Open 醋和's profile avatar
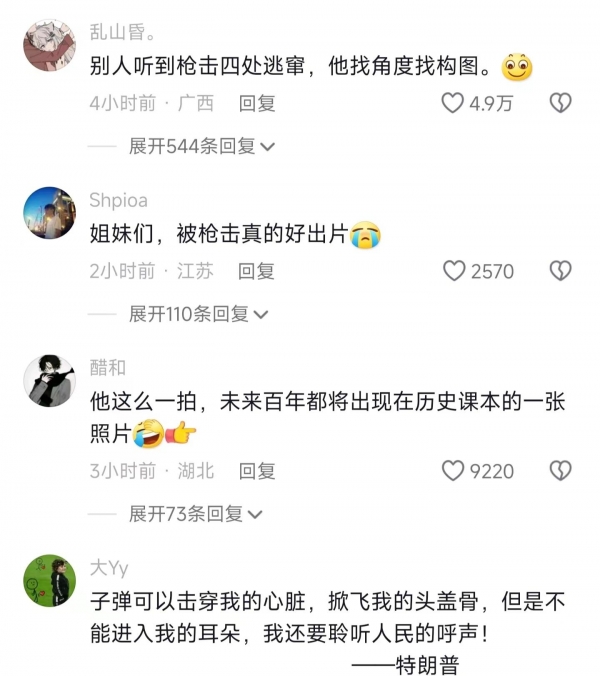The image size is (600, 676). tap(50, 380)
